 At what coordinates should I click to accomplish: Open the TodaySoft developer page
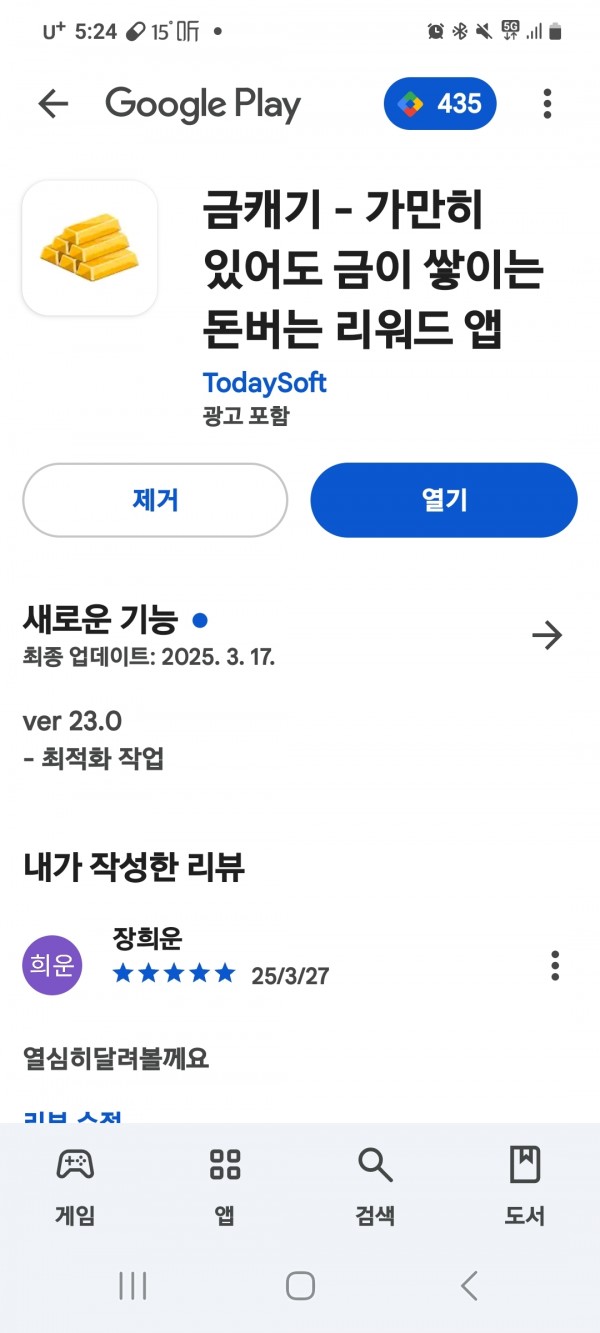coord(264,382)
